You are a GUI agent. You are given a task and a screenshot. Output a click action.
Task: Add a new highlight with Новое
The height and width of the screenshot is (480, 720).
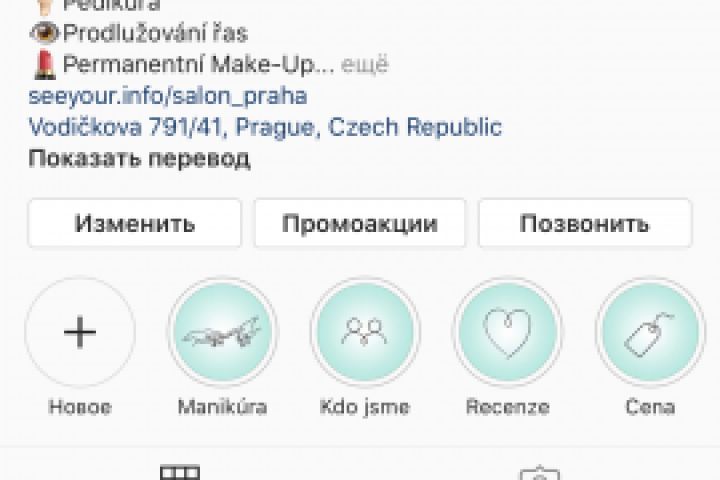pos(80,333)
